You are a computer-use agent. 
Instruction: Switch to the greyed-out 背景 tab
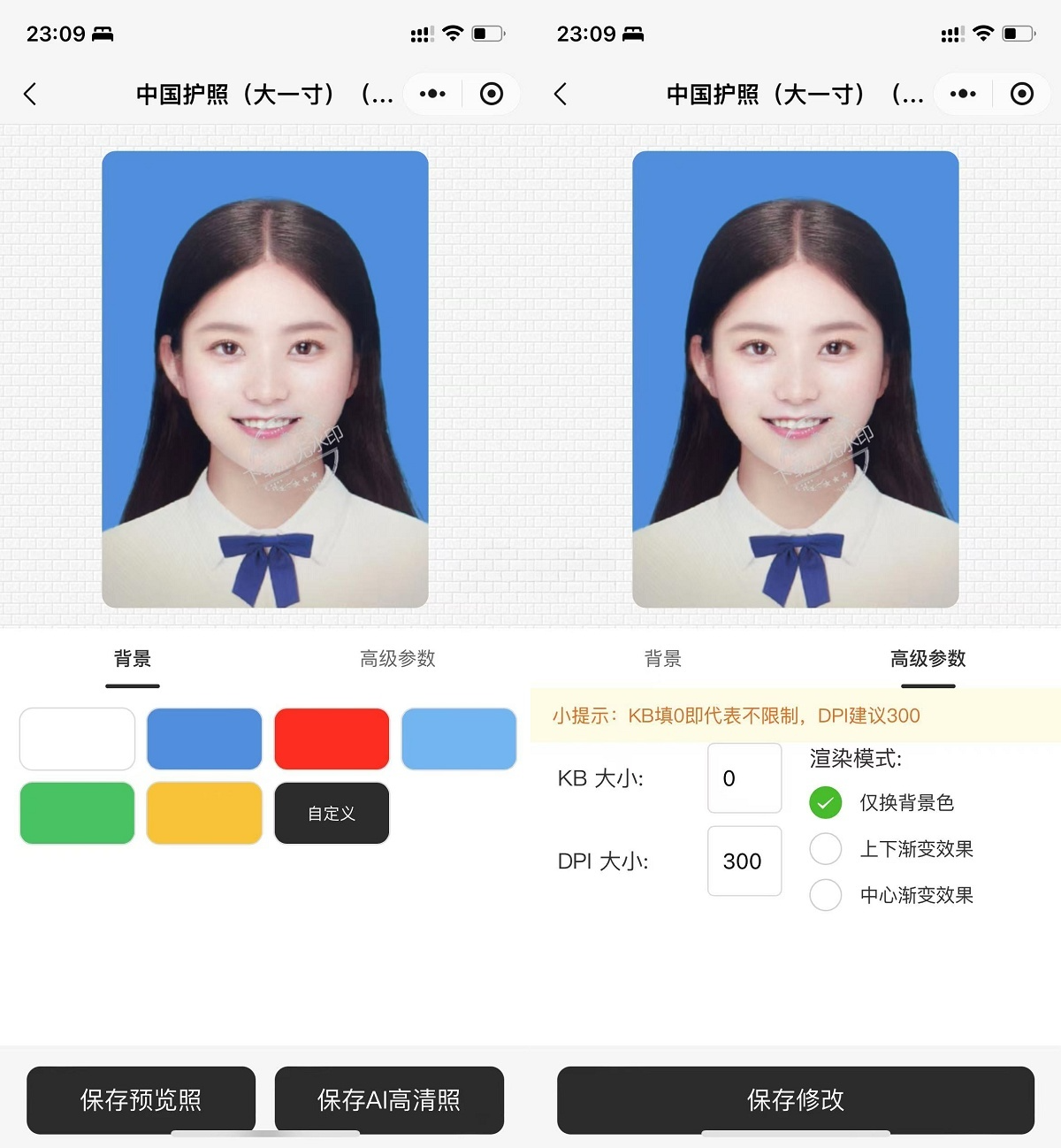coord(662,659)
